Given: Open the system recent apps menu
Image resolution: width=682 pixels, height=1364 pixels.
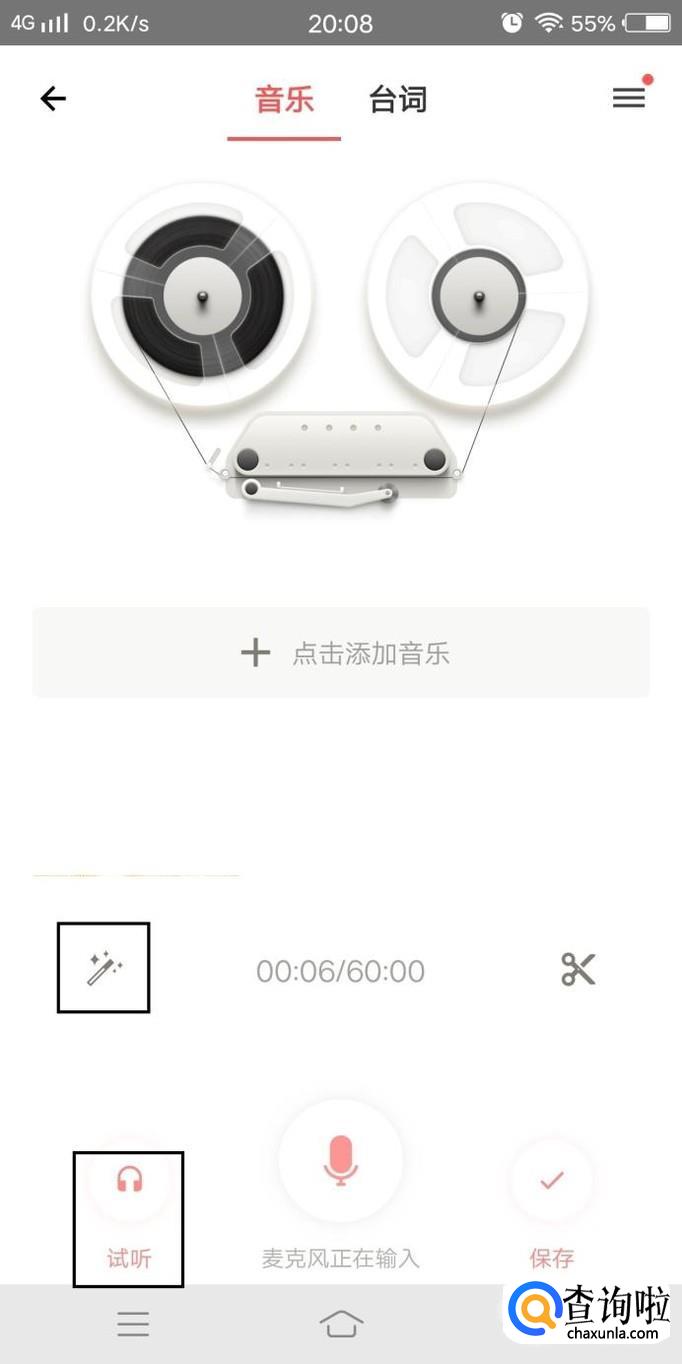Looking at the screenshot, I should coord(132,1324).
